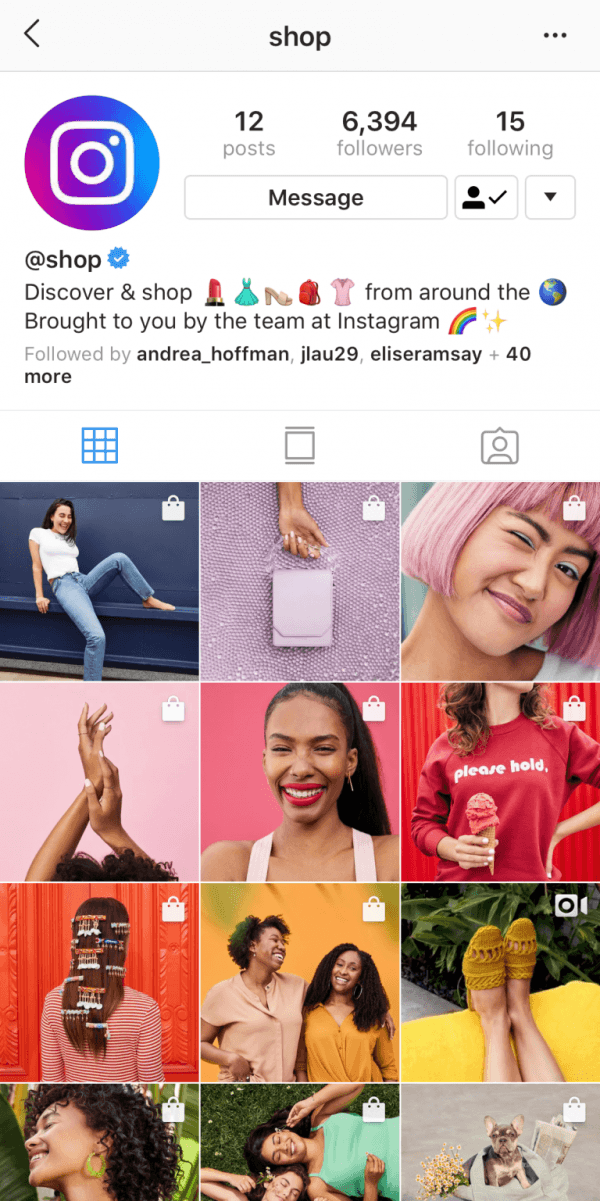Open the lilac purse post
The width and height of the screenshot is (600, 1201).
[x=300, y=581]
